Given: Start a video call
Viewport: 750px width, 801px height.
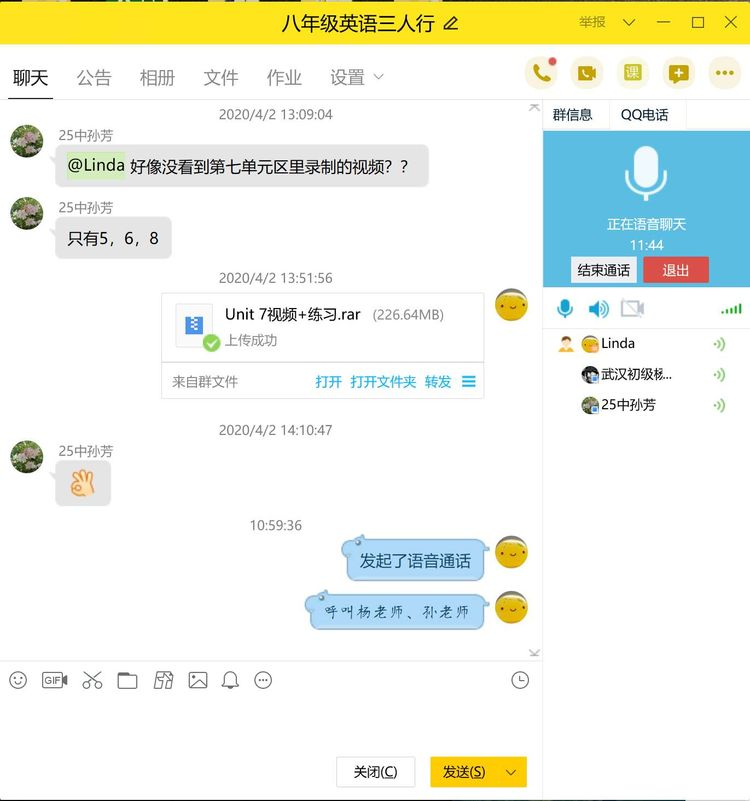Looking at the screenshot, I should tap(587, 73).
